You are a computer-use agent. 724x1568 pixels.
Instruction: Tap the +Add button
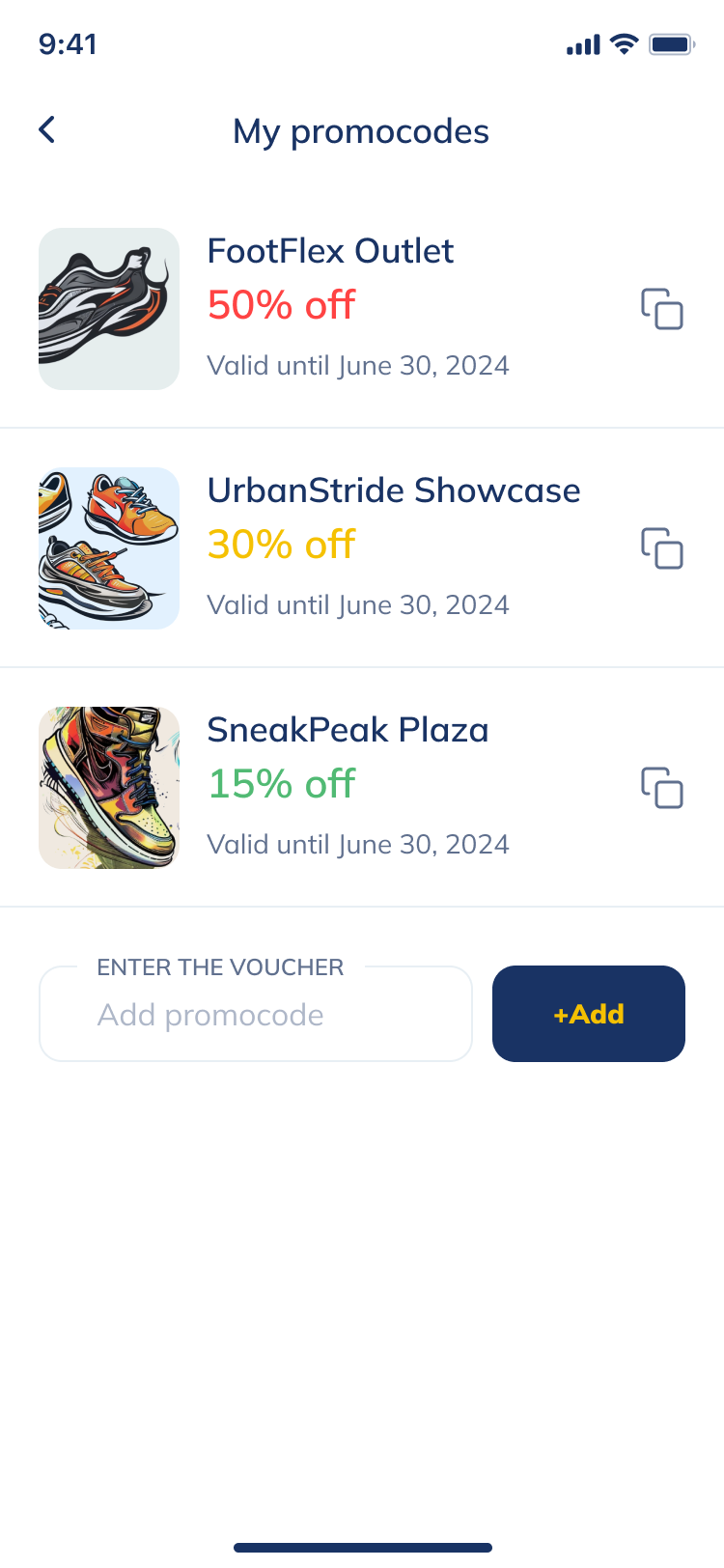[589, 1014]
